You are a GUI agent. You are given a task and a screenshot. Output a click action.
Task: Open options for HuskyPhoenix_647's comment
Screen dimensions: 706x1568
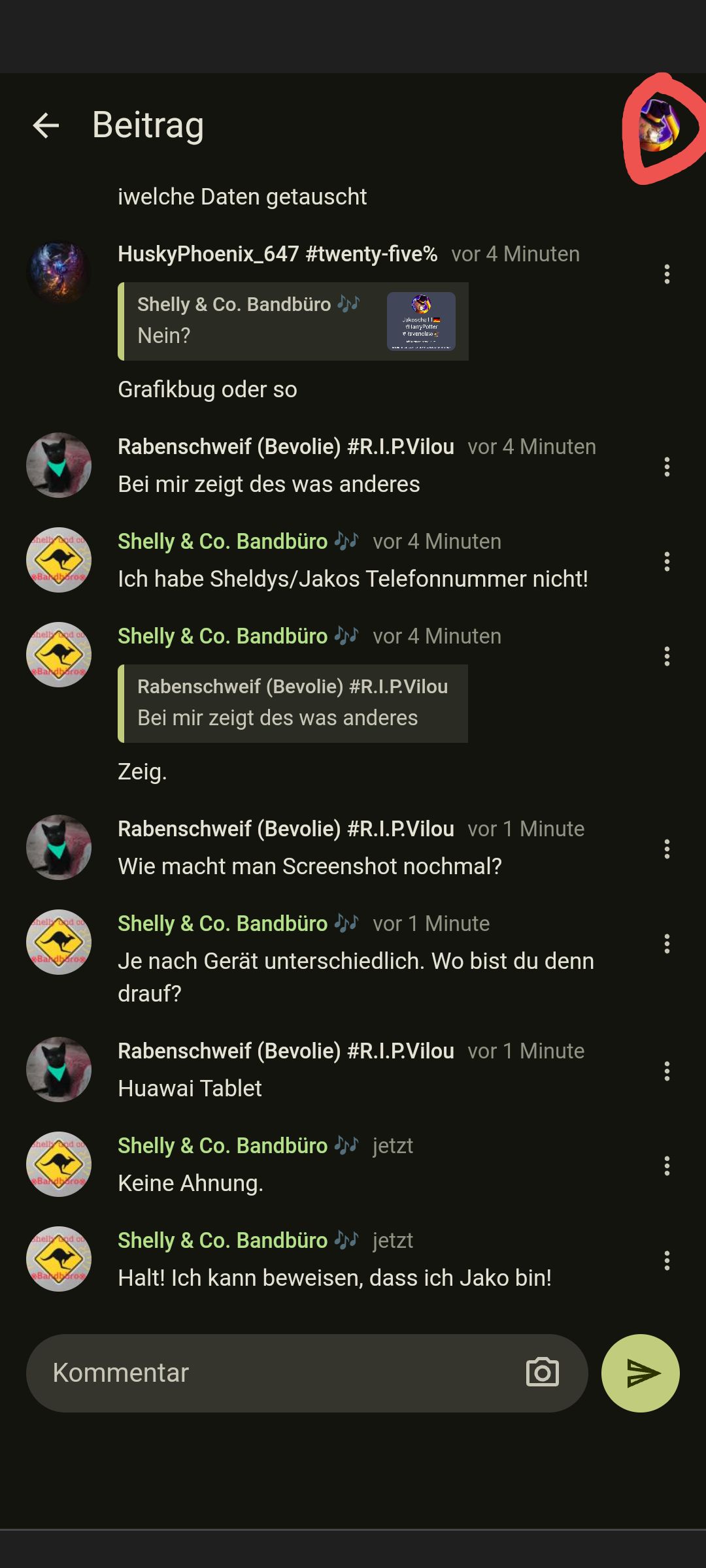point(667,274)
